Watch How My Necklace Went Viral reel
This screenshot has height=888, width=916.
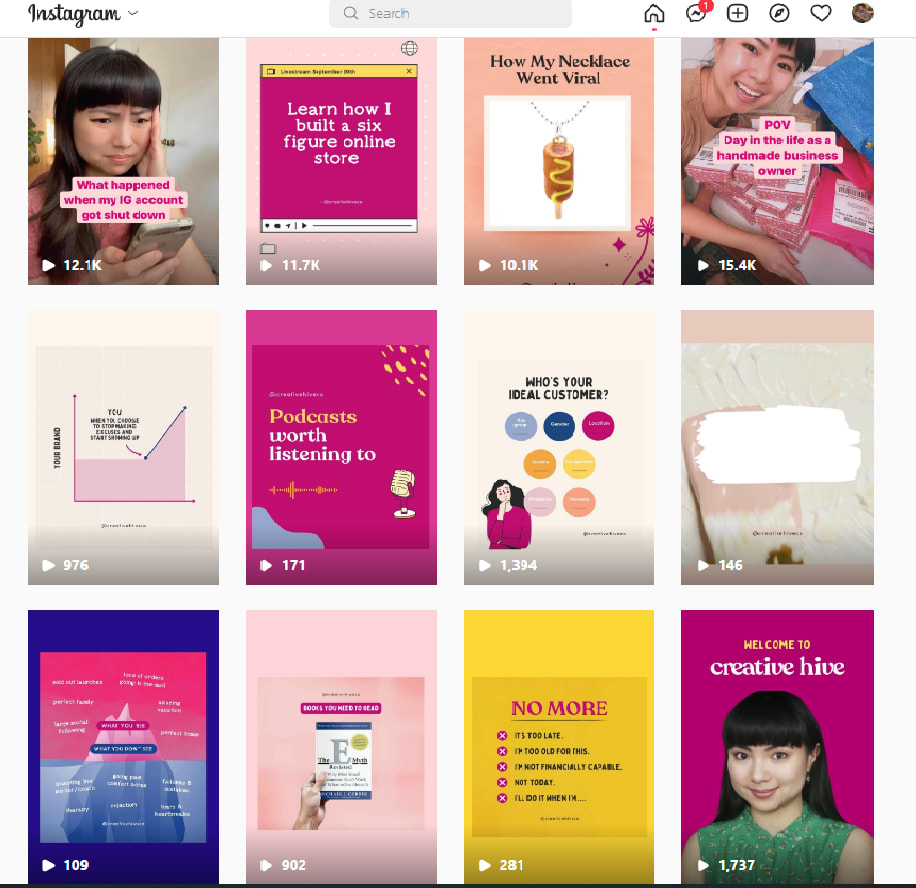point(559,160)
